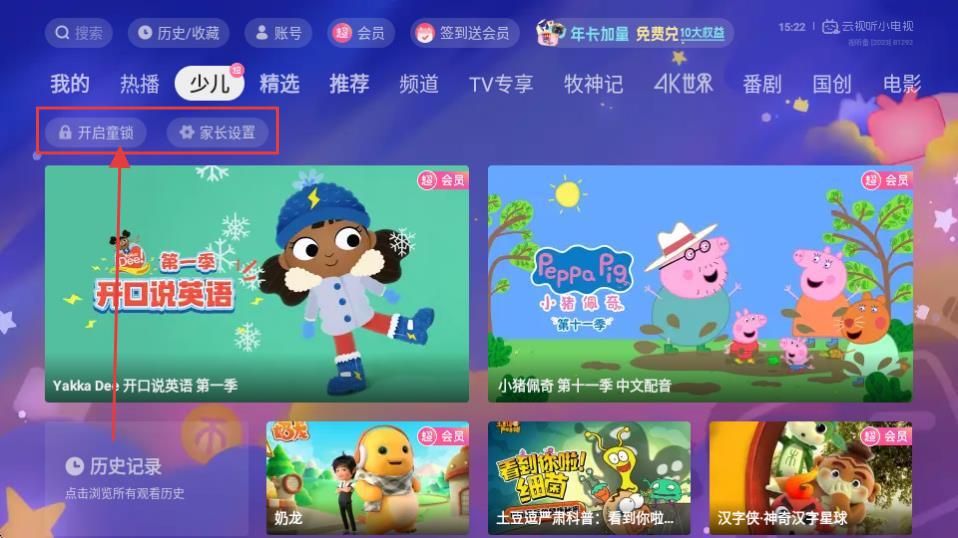The width and height of the screenshot is (958, 538).
Task: Switch to the 4K世界 tab
Action: coord(683,84)
